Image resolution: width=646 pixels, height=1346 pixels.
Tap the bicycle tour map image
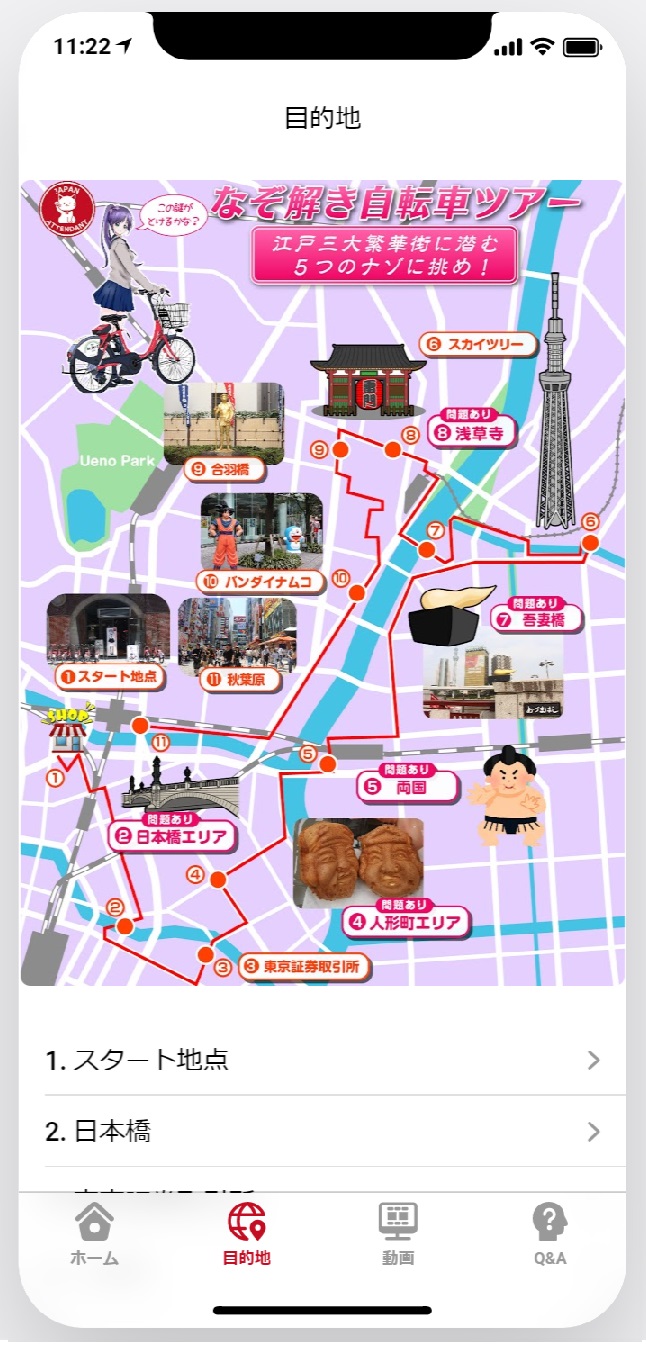coord(323,583)
